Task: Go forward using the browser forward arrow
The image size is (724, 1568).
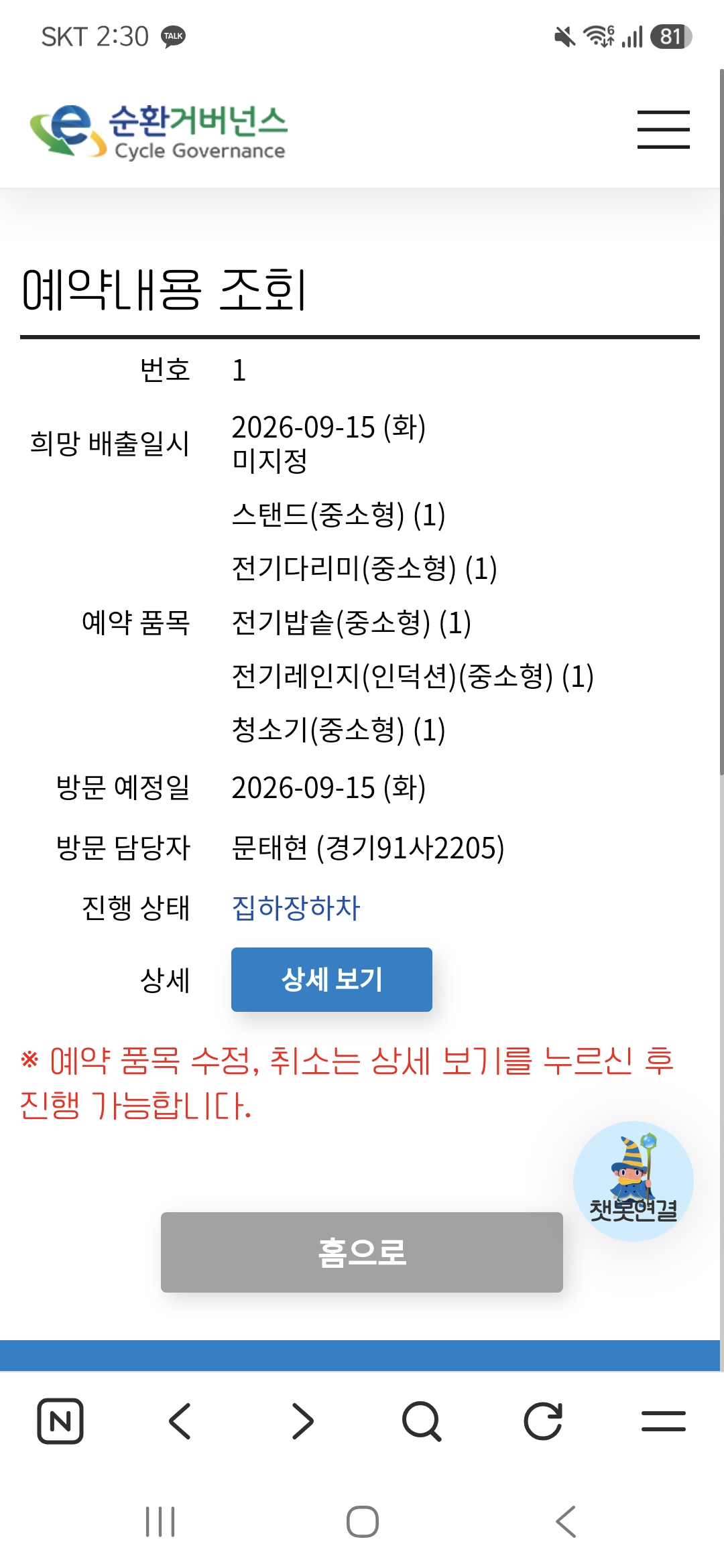Action: coord(302,1421)
